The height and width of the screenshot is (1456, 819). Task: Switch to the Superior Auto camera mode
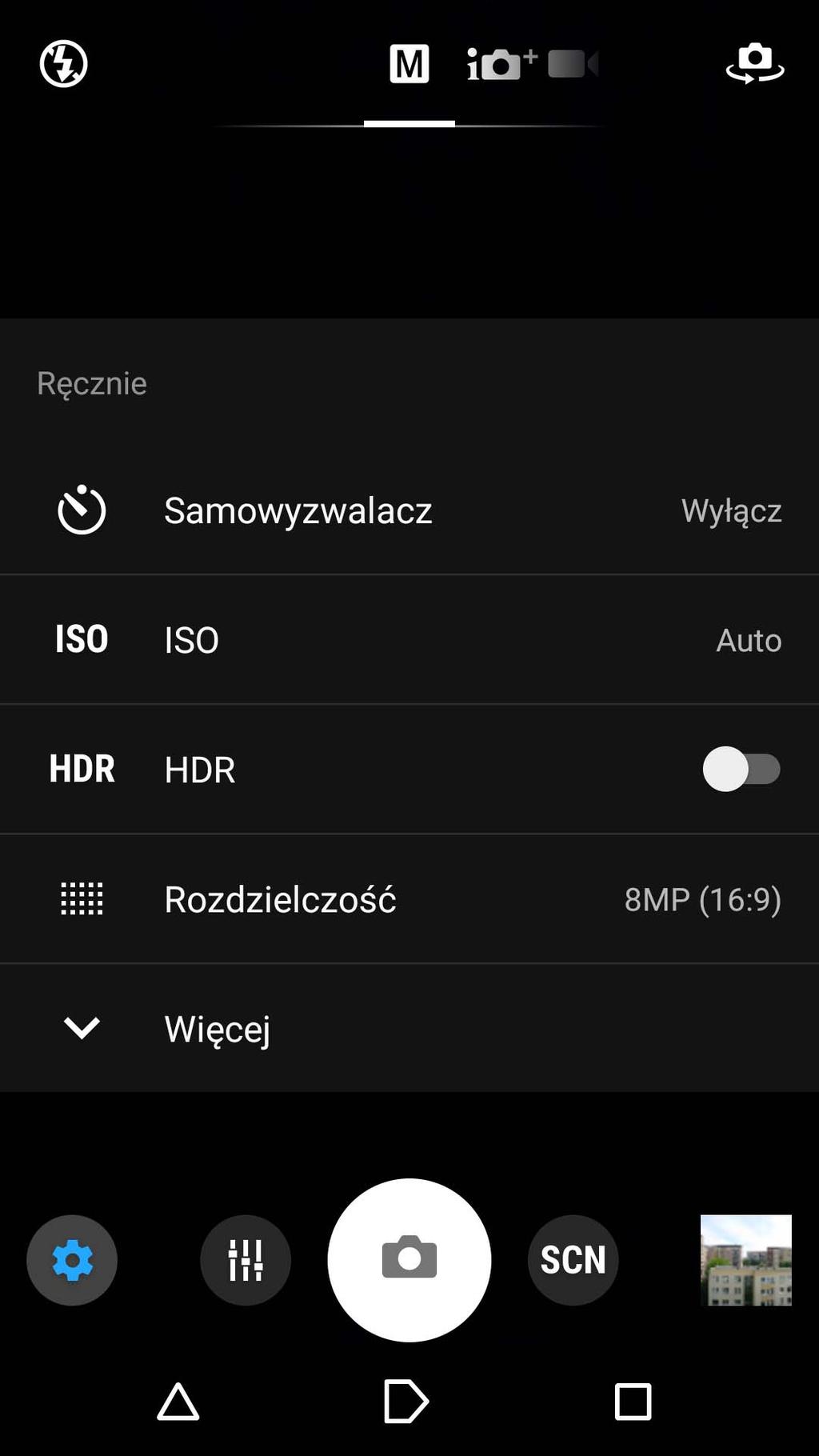tap(502, 64)
